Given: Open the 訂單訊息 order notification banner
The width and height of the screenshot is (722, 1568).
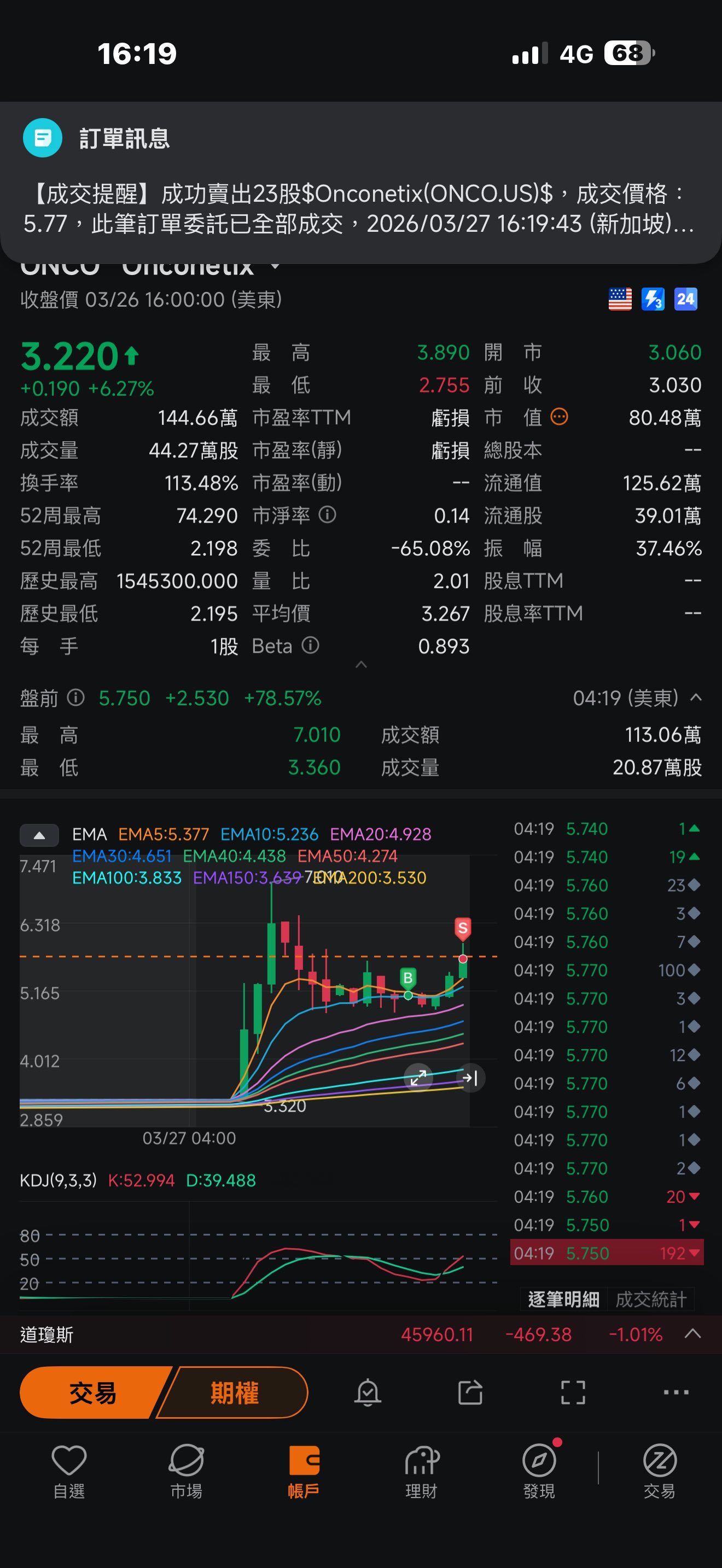Looking at the screenshot, I should 361,182.
